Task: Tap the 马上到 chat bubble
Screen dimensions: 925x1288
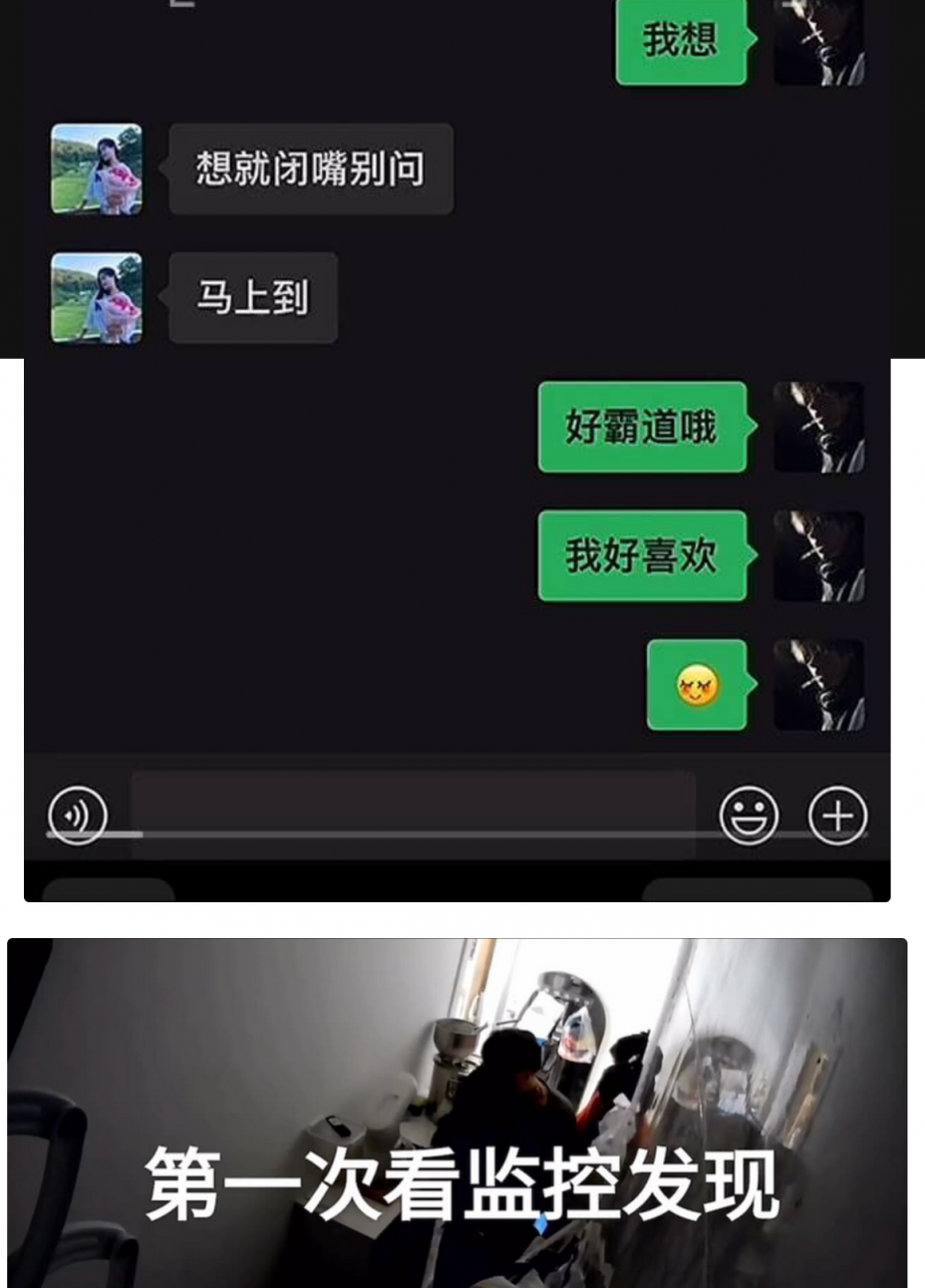Action: coord(252,297)
